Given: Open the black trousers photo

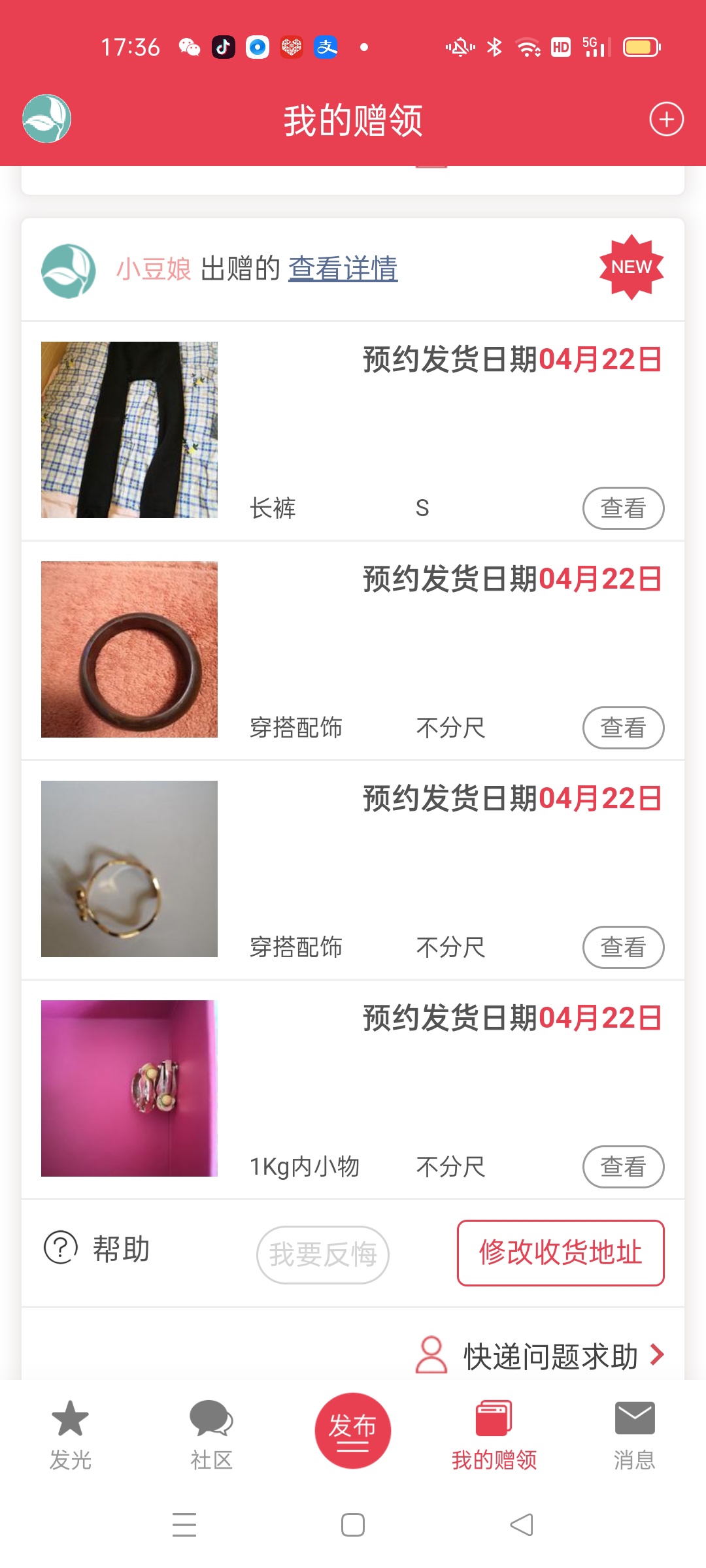Looking at the screenshot, I should click(129, 430).
